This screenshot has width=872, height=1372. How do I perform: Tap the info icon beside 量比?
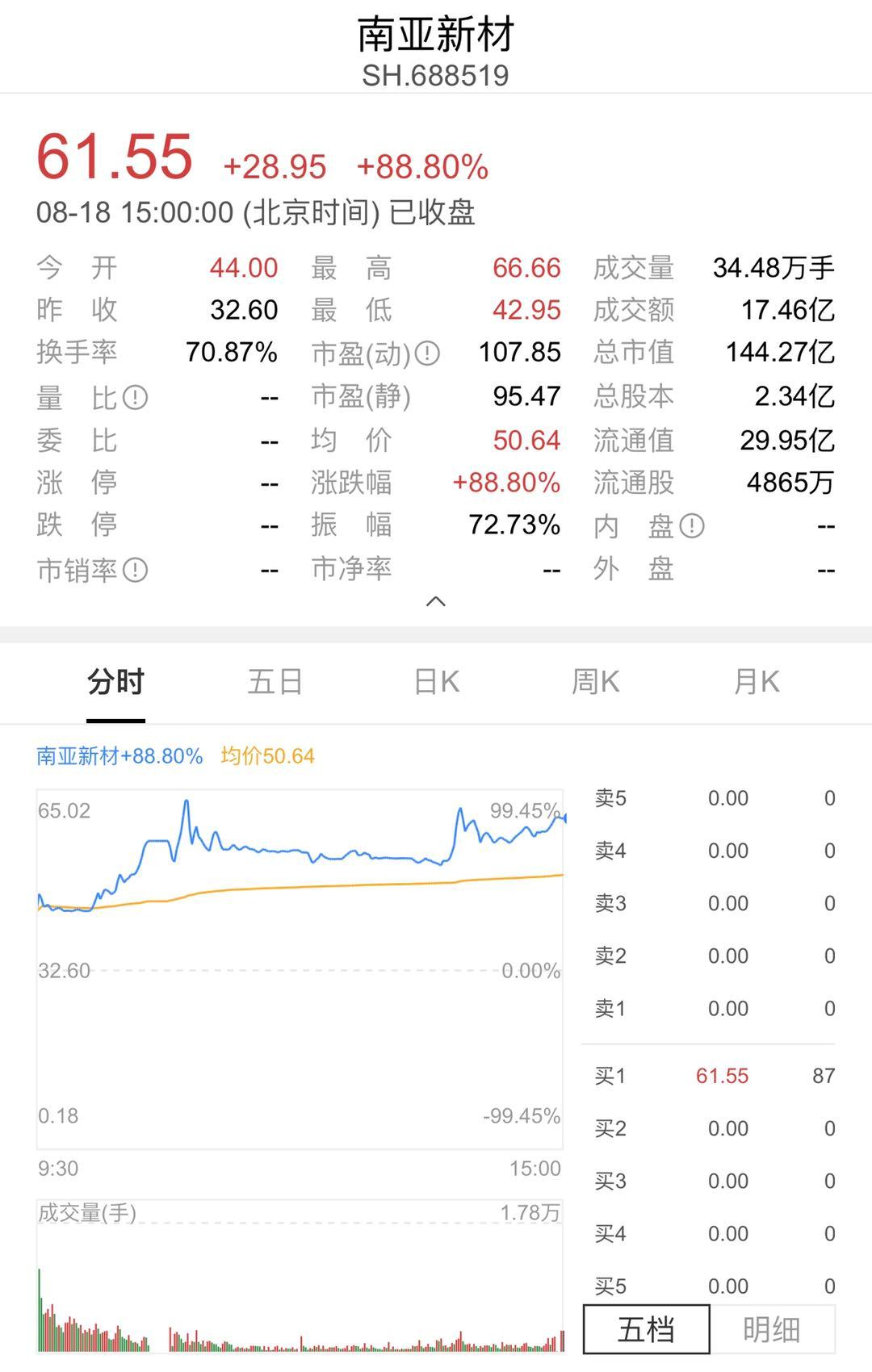136,397
